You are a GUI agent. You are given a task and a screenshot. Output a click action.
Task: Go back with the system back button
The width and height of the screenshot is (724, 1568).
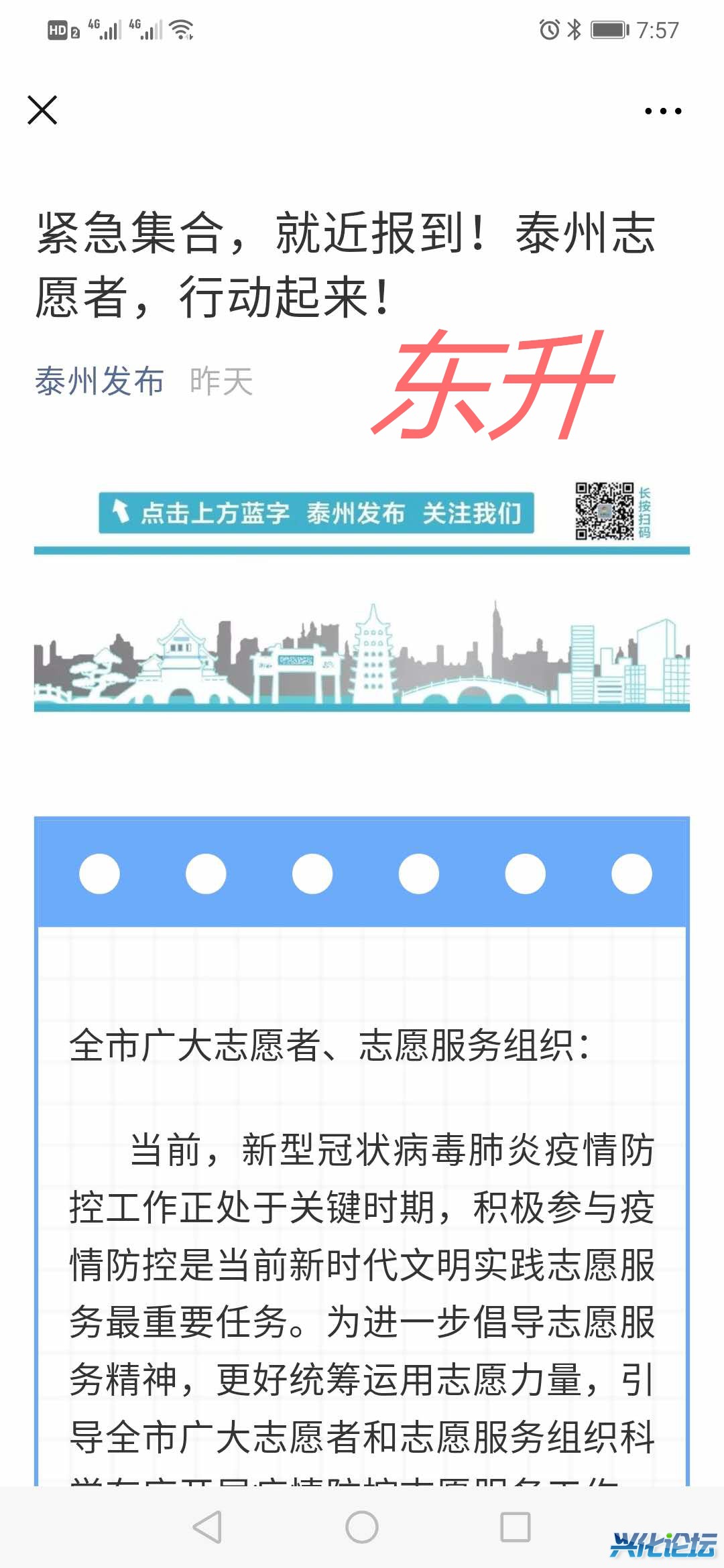[207, 1527]
